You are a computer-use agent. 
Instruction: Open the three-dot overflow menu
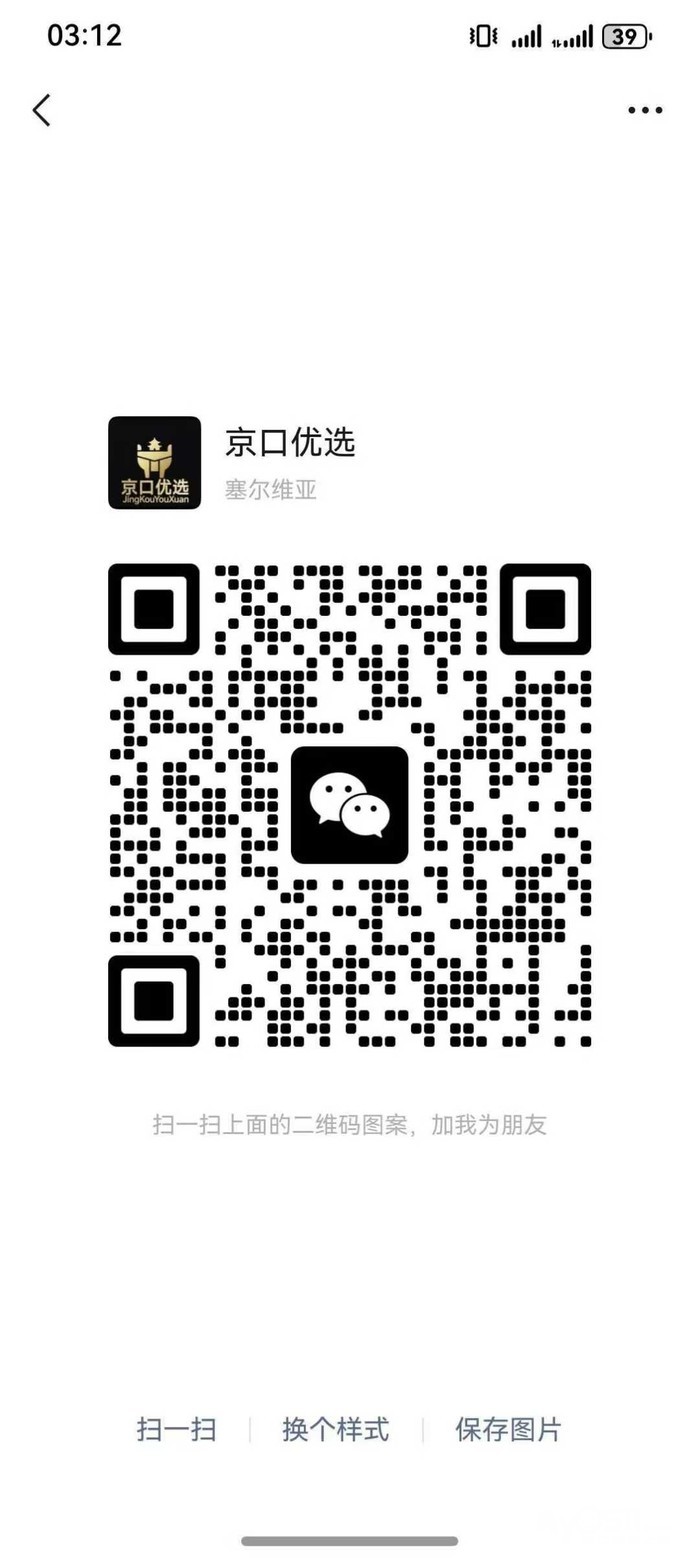tap(645, 111)
